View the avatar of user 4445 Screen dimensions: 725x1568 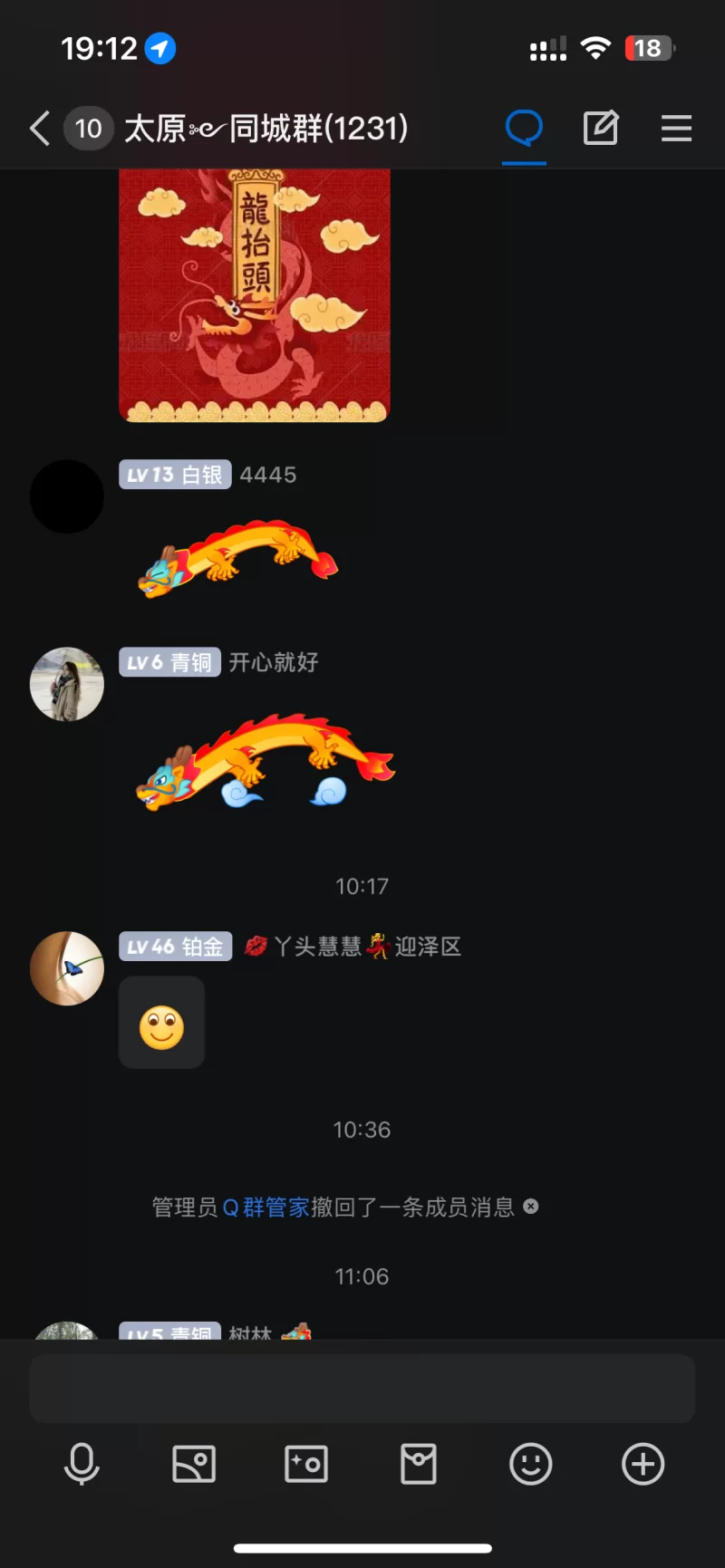coord(67,496)
